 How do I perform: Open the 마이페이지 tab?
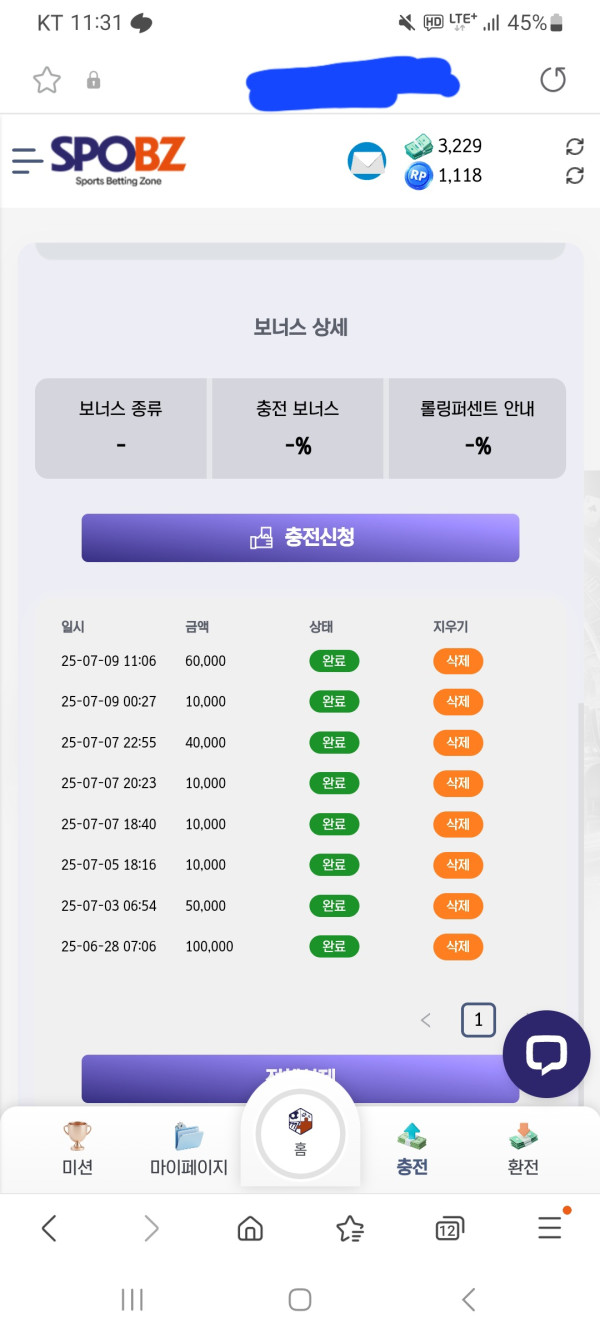point(189,1148)
